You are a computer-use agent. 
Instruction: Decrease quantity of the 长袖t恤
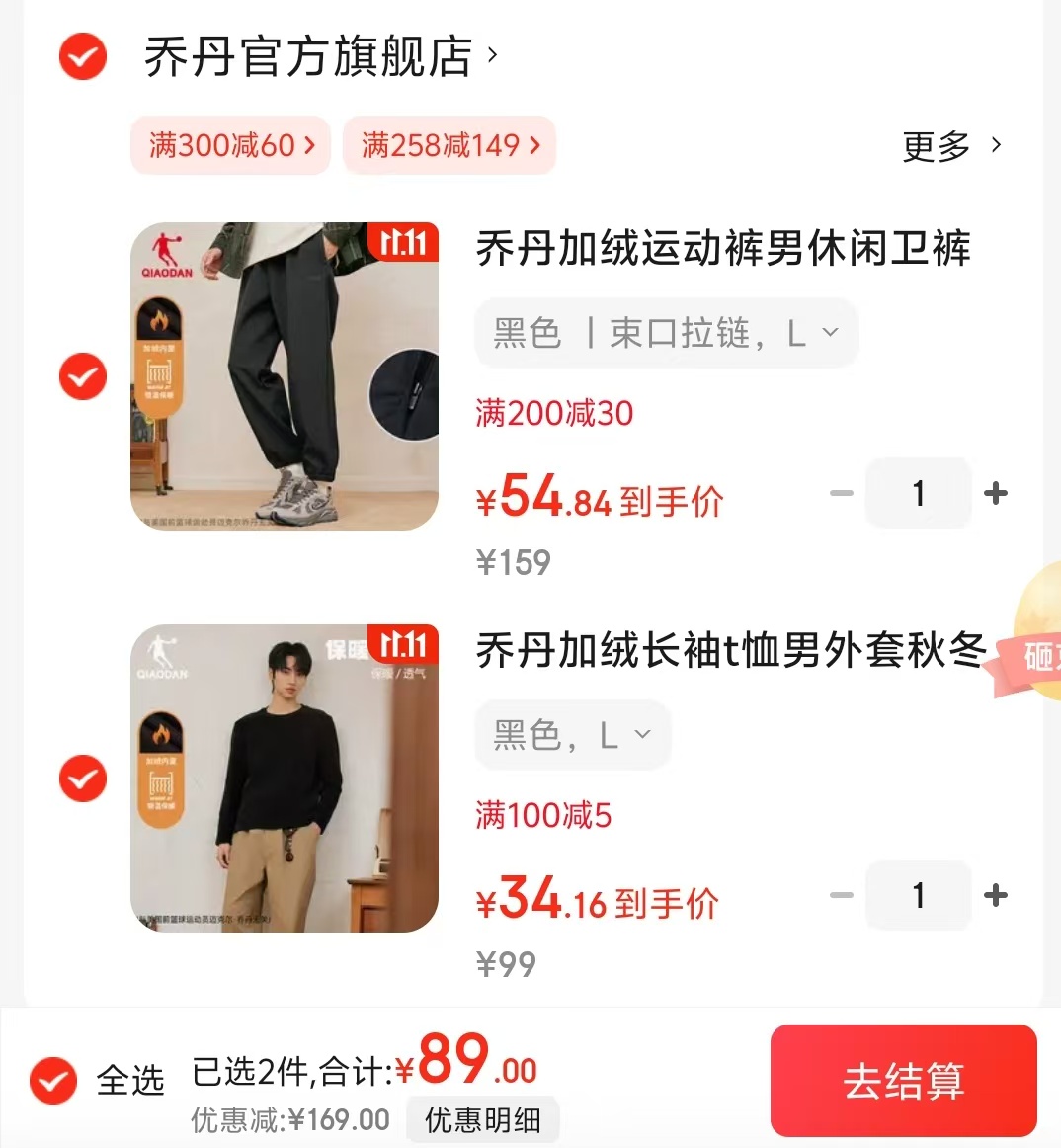(842, 895)
